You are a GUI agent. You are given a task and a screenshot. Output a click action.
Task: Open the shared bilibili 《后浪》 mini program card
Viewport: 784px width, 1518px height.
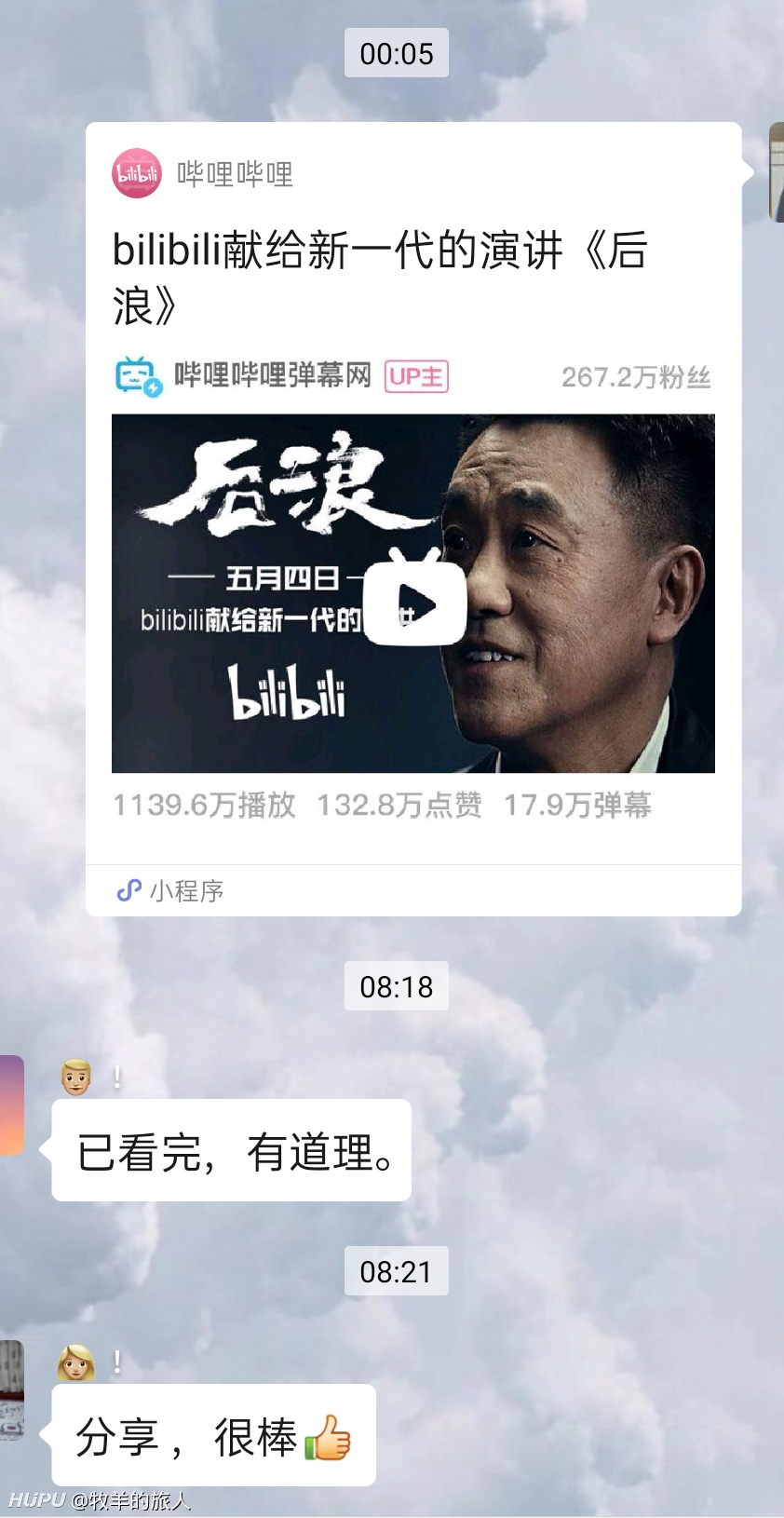[x=413, y=519]
